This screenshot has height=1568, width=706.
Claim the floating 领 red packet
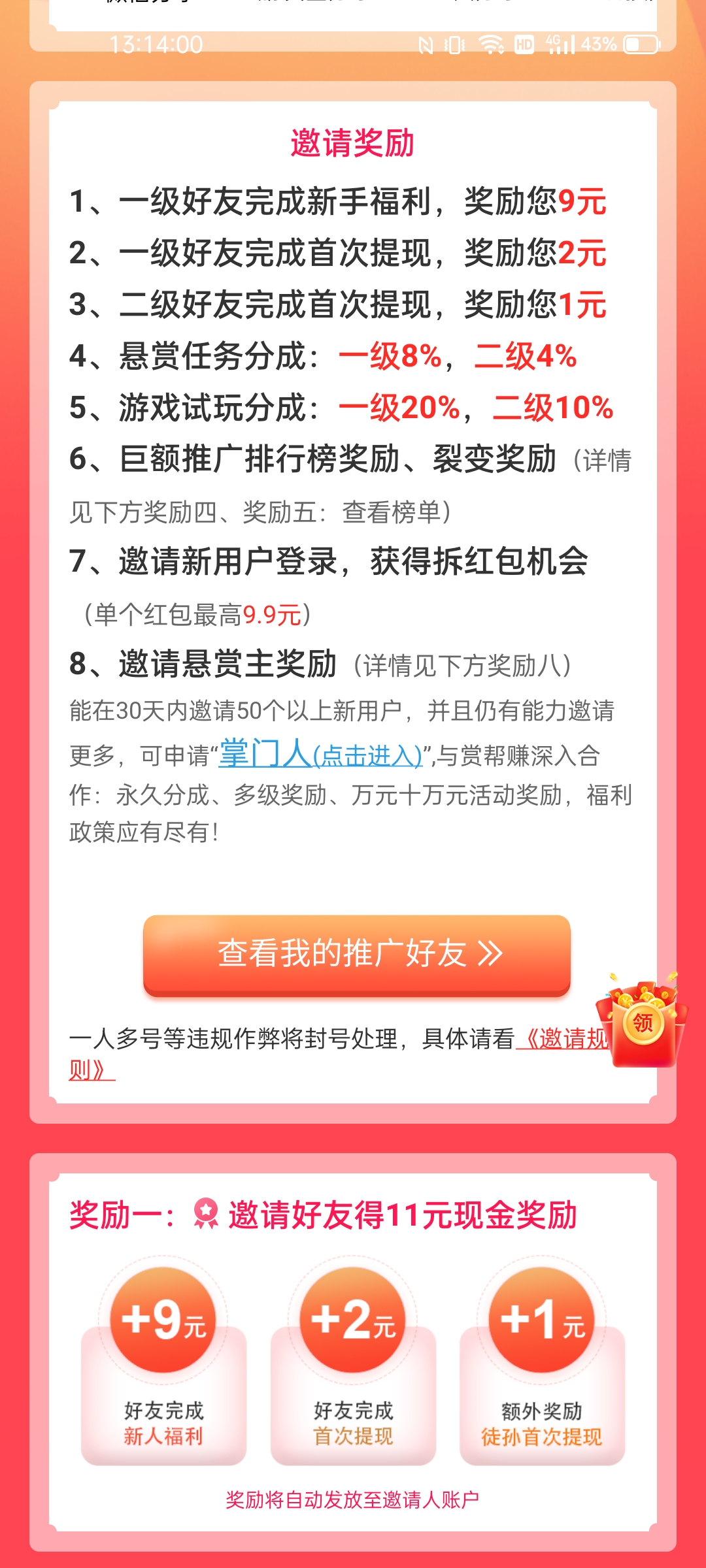(644, 1022)
